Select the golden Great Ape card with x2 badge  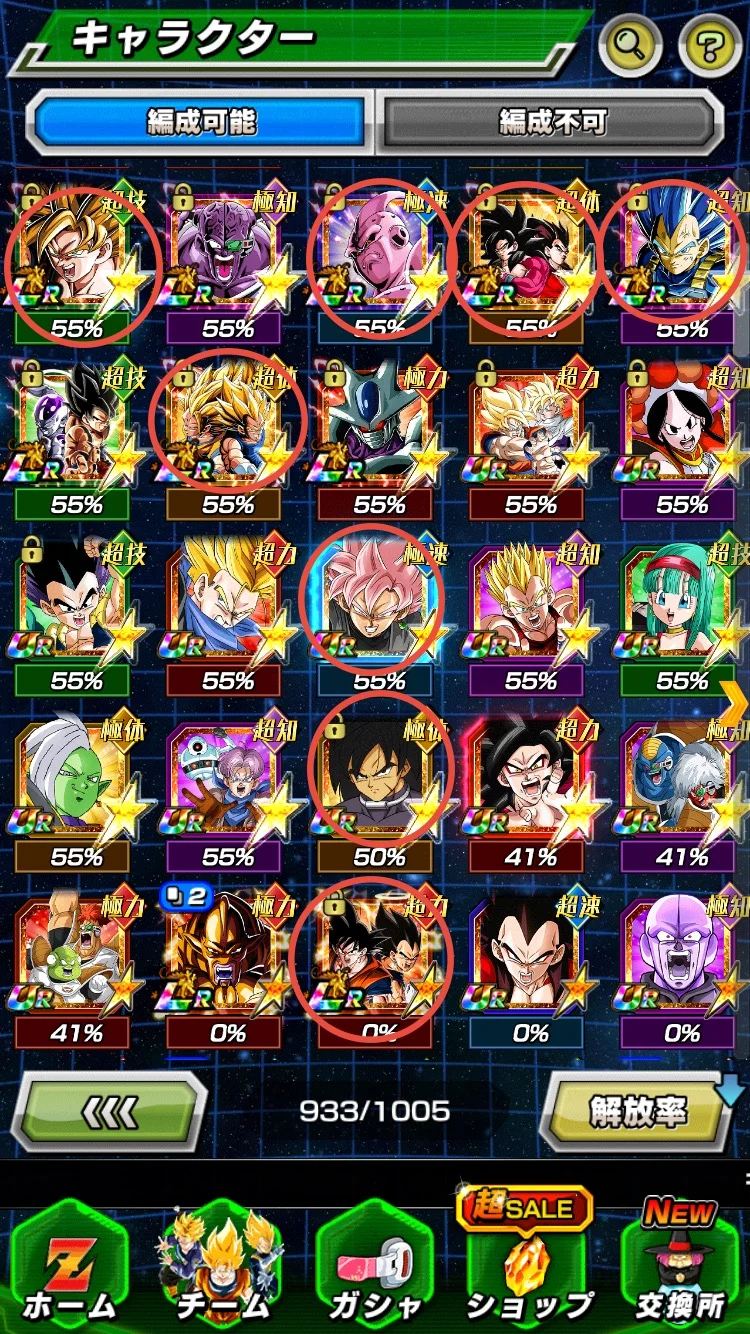pos(225,955)
